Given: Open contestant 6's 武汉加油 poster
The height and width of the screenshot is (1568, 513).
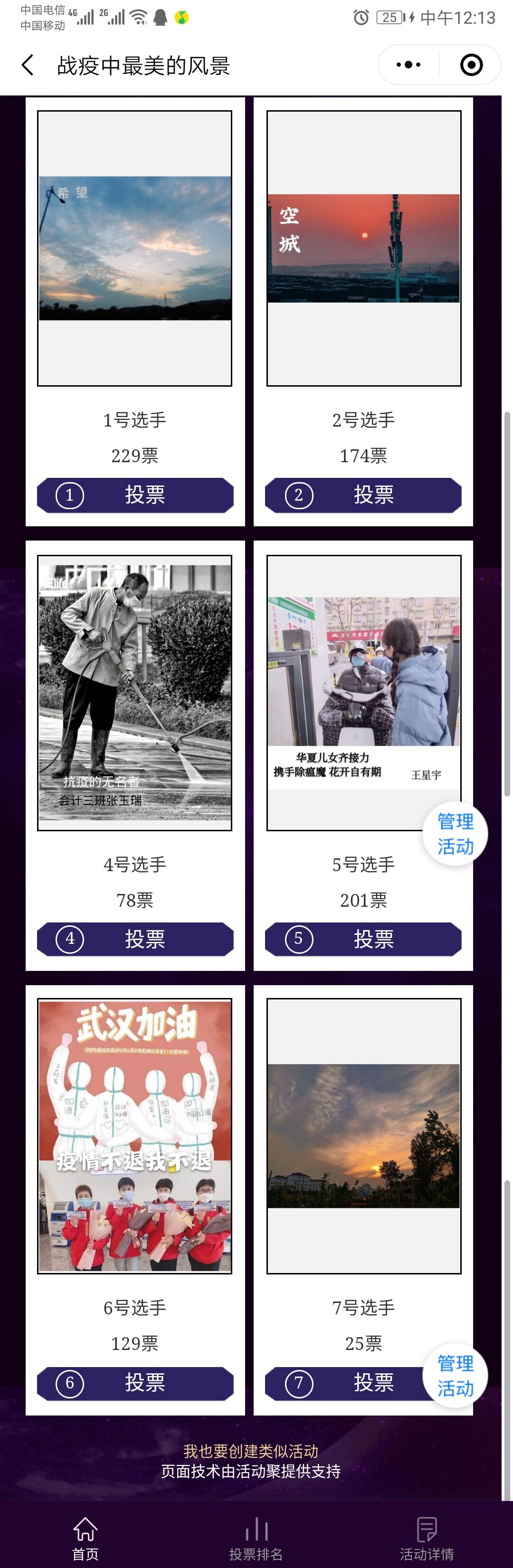Looking at the screenshot, I should pyautogui.click(x=135, y=1136).
